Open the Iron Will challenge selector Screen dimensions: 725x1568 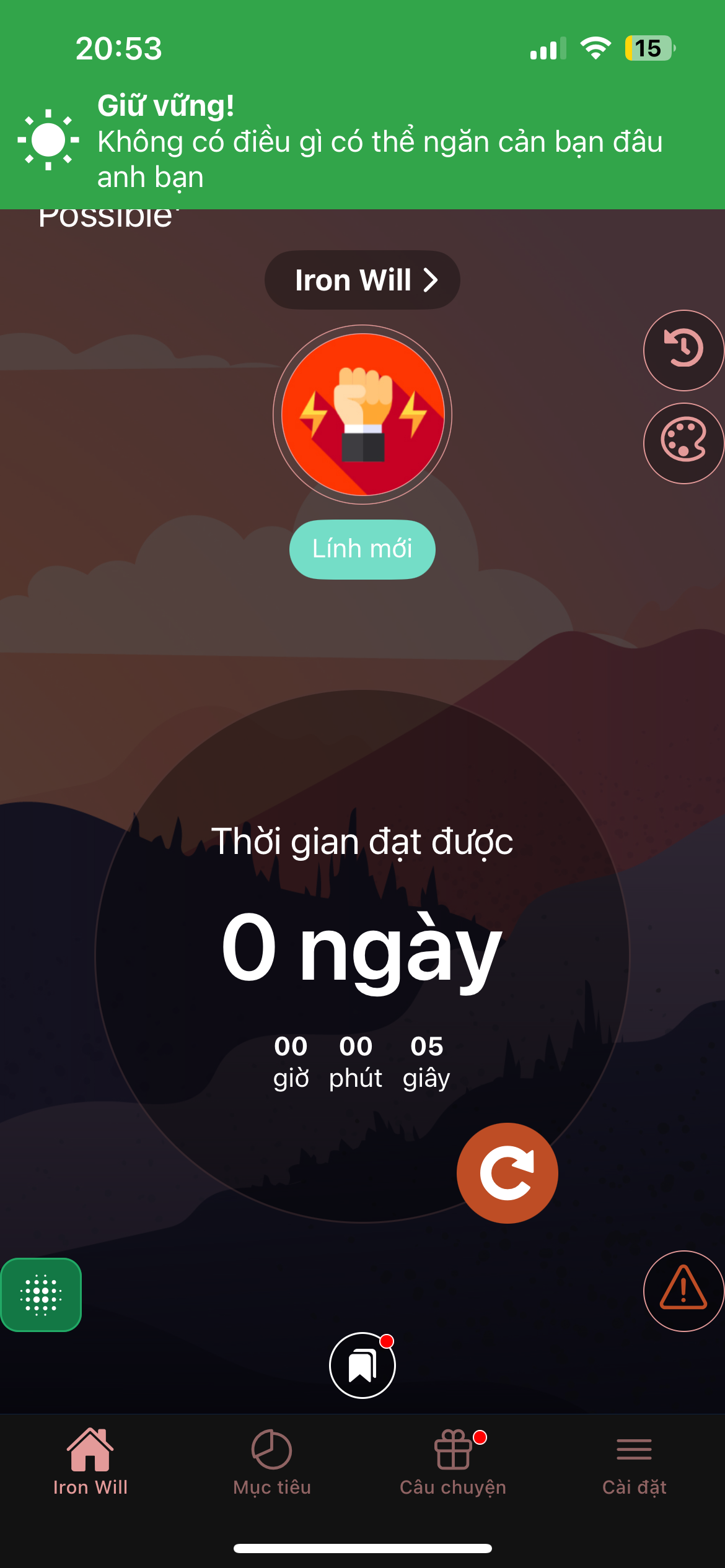coord(362,280)
